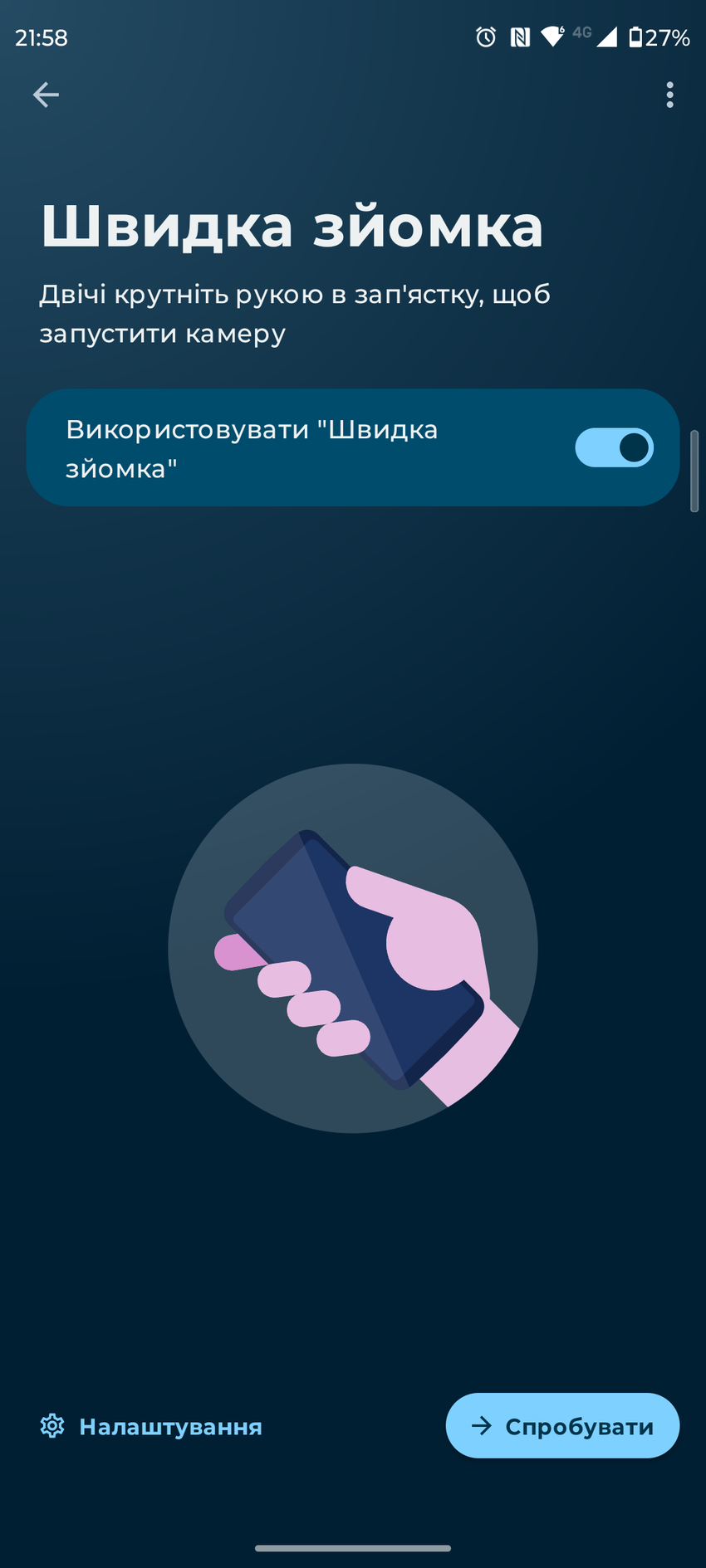Open Налаштування settings link

pos(152,1427)
